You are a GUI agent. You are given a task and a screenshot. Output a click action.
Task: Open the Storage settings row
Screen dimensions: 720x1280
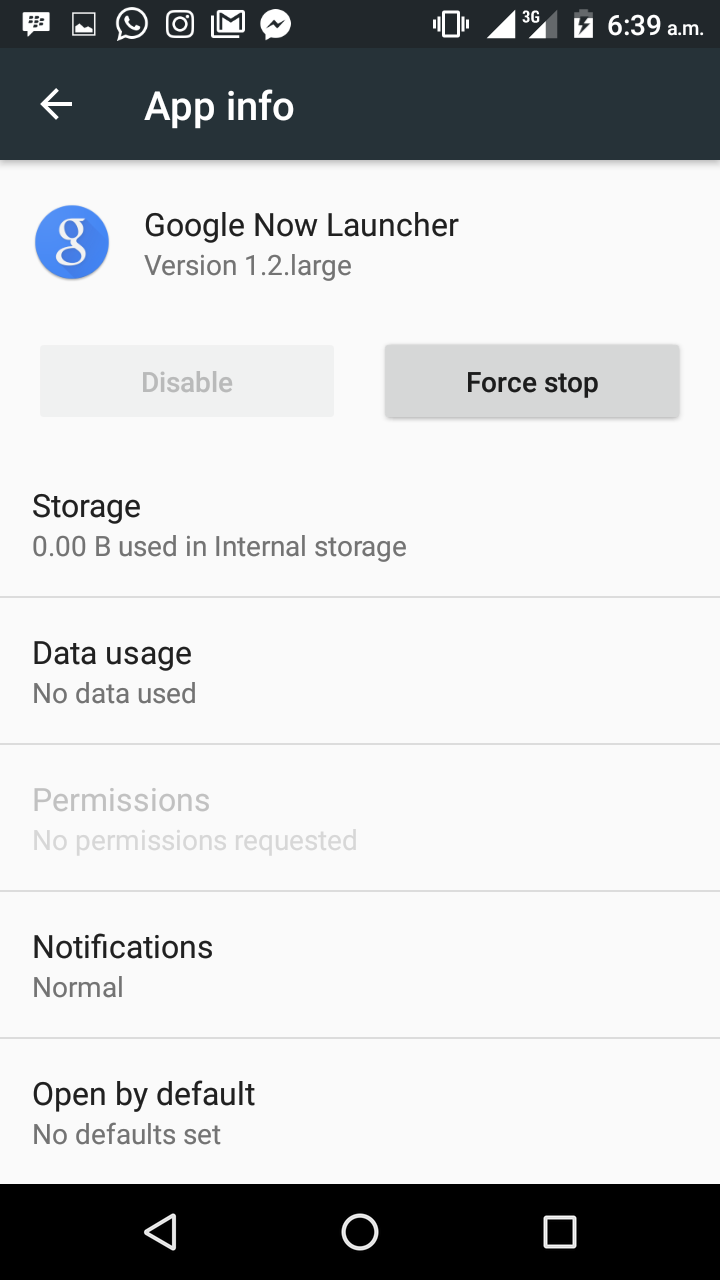[x=360, y=526]
